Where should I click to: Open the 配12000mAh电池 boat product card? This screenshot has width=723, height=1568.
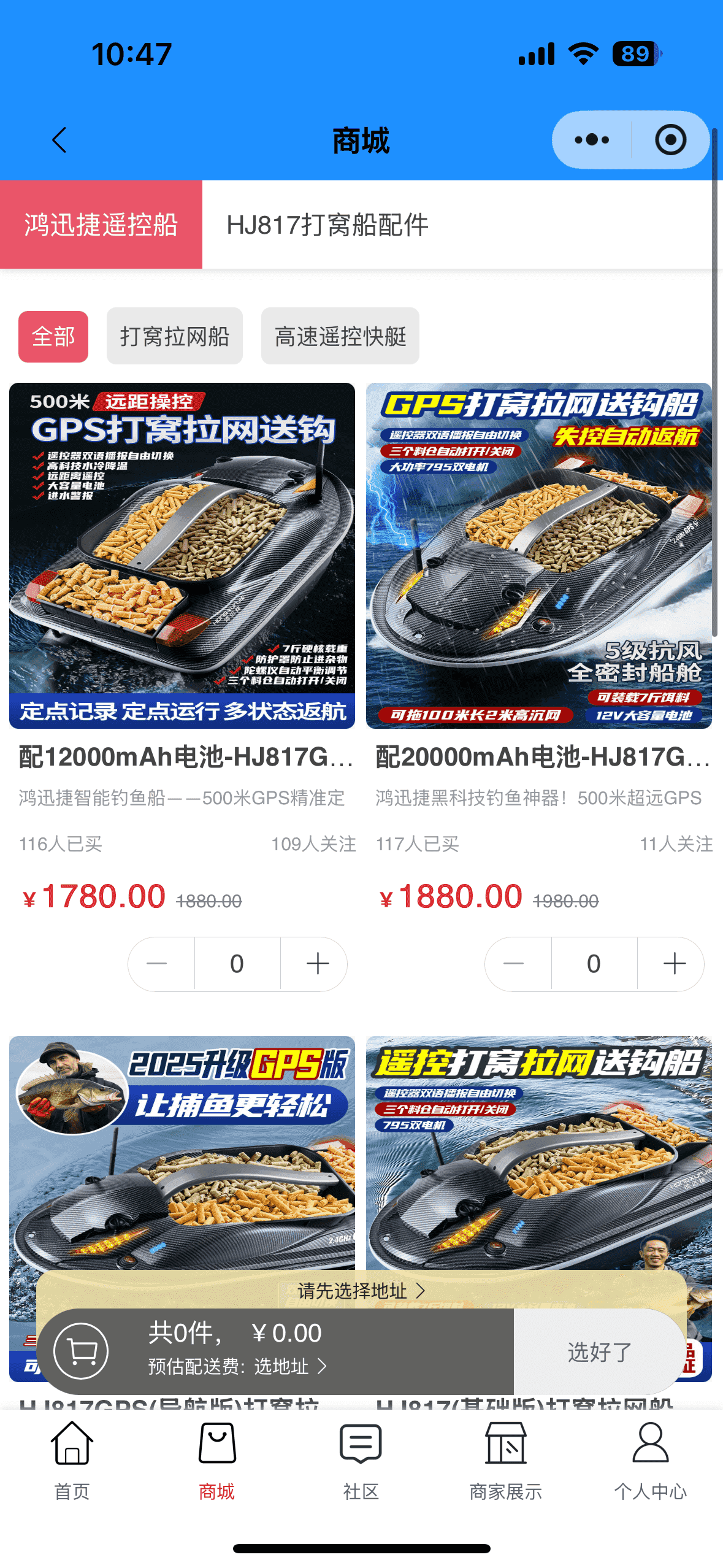click(x=182, y=556)
